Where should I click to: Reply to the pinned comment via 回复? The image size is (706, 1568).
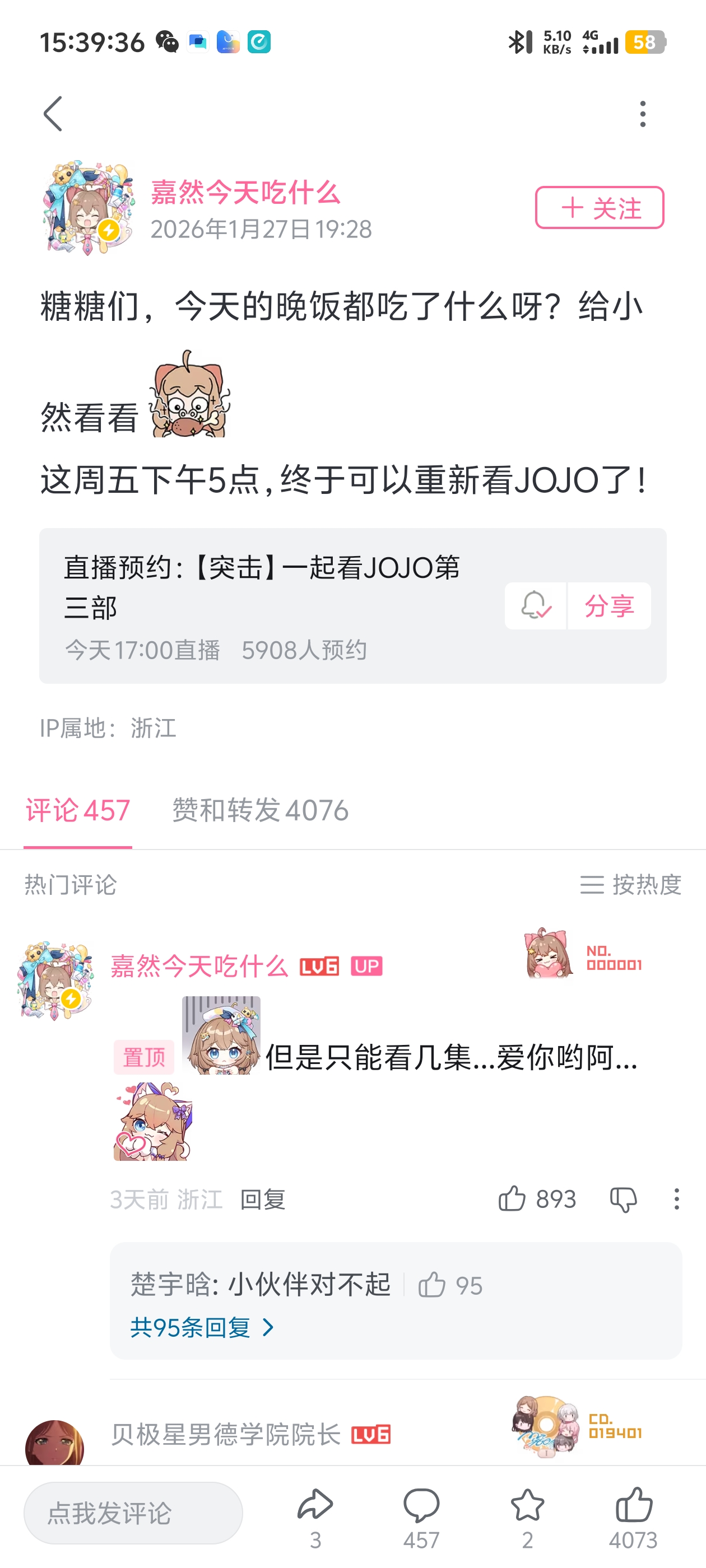263,1200
